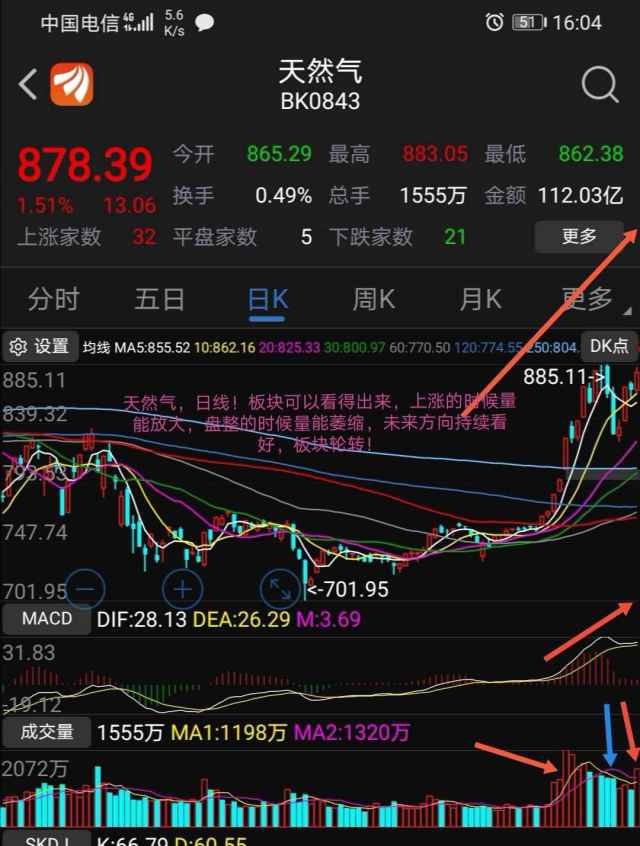Zoom in the K-line chart with the plus button
Viewport: 640px width, 846px height.
tap(182, 589)
